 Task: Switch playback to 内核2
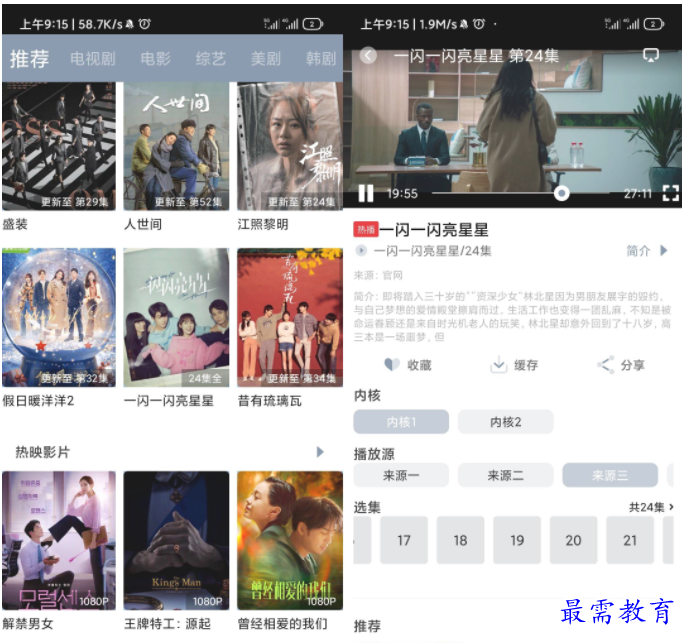[x=505, y=422]
